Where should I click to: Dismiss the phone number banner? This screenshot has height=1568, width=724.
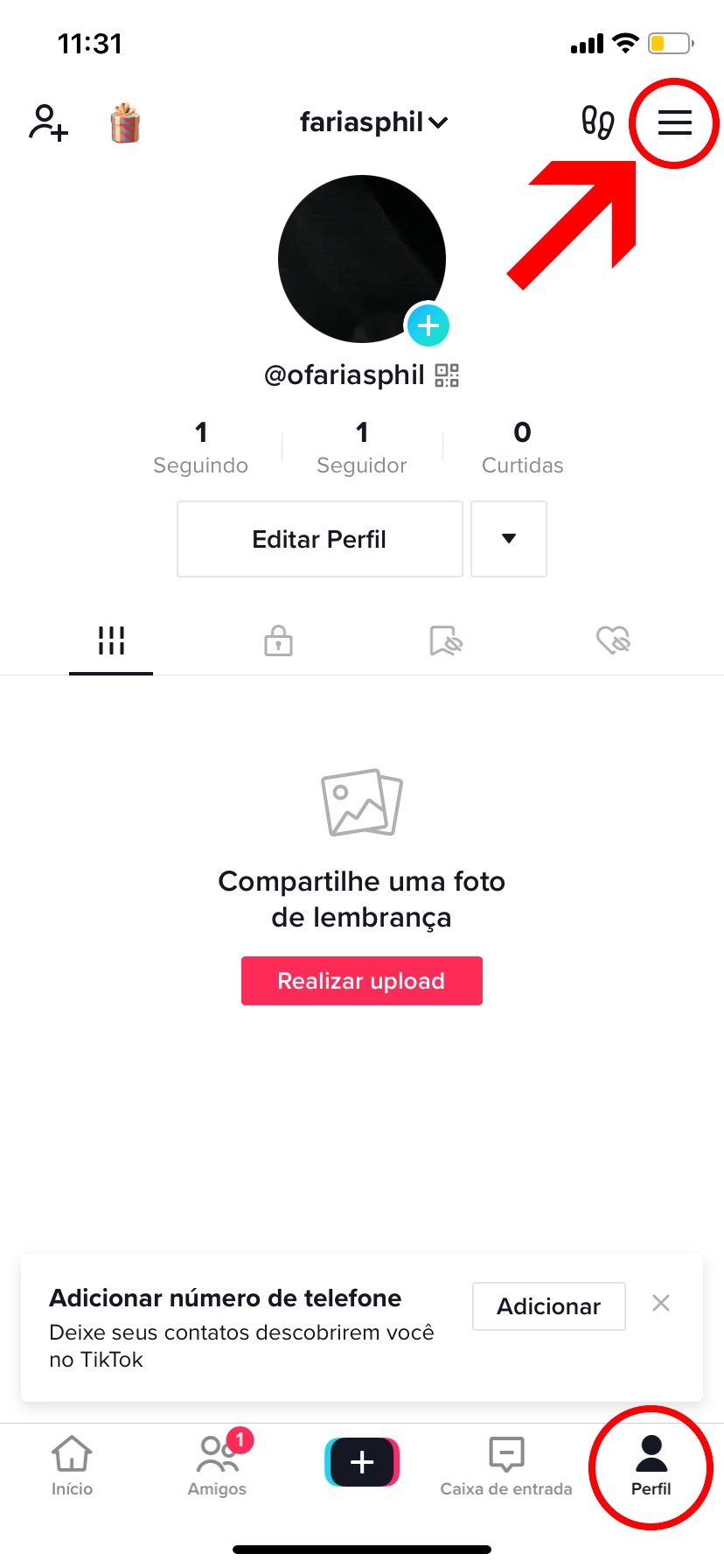[661, 1304]
